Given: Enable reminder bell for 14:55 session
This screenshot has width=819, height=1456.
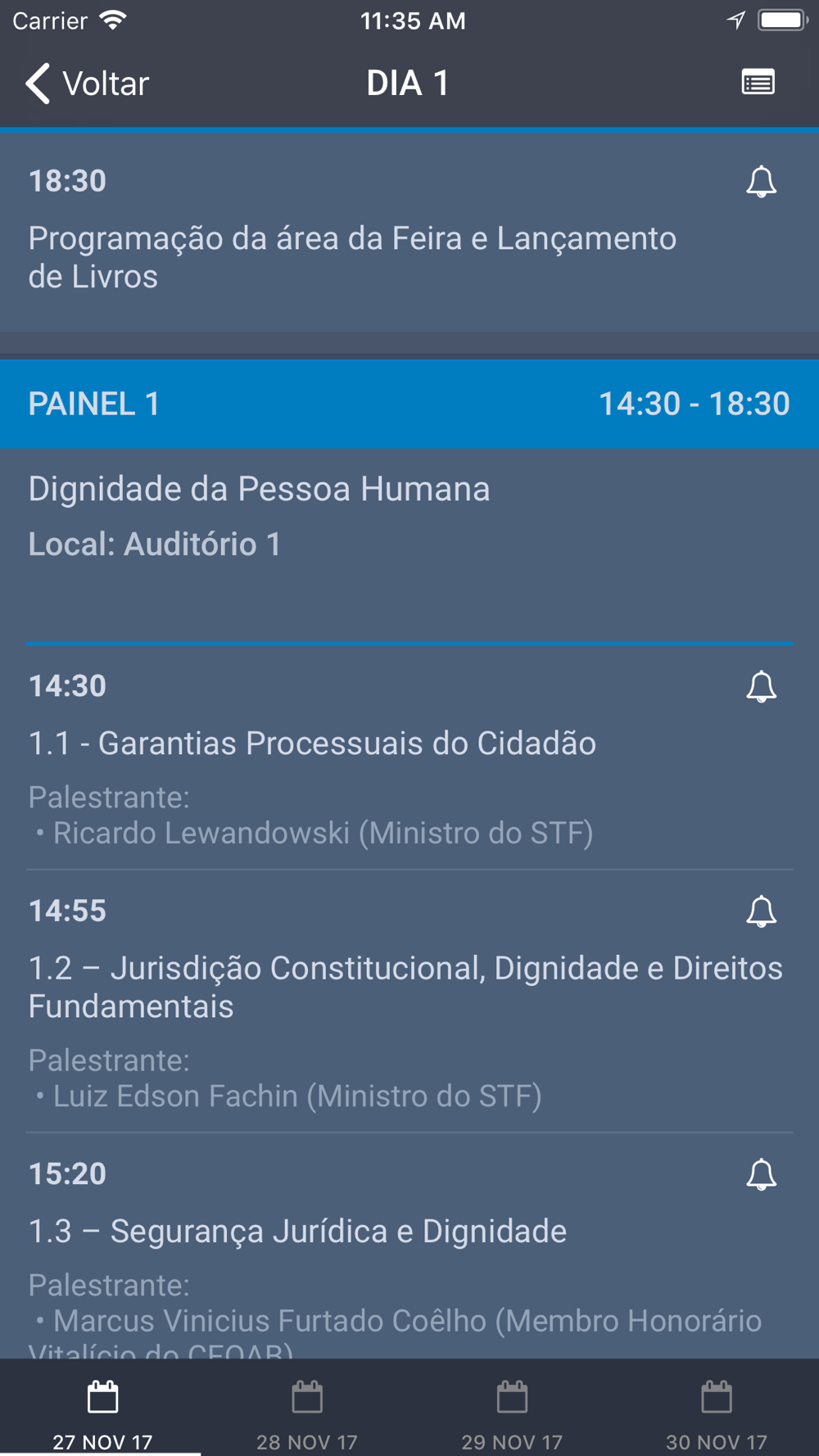Looking at the screenshot, I should tap(761, 911).
